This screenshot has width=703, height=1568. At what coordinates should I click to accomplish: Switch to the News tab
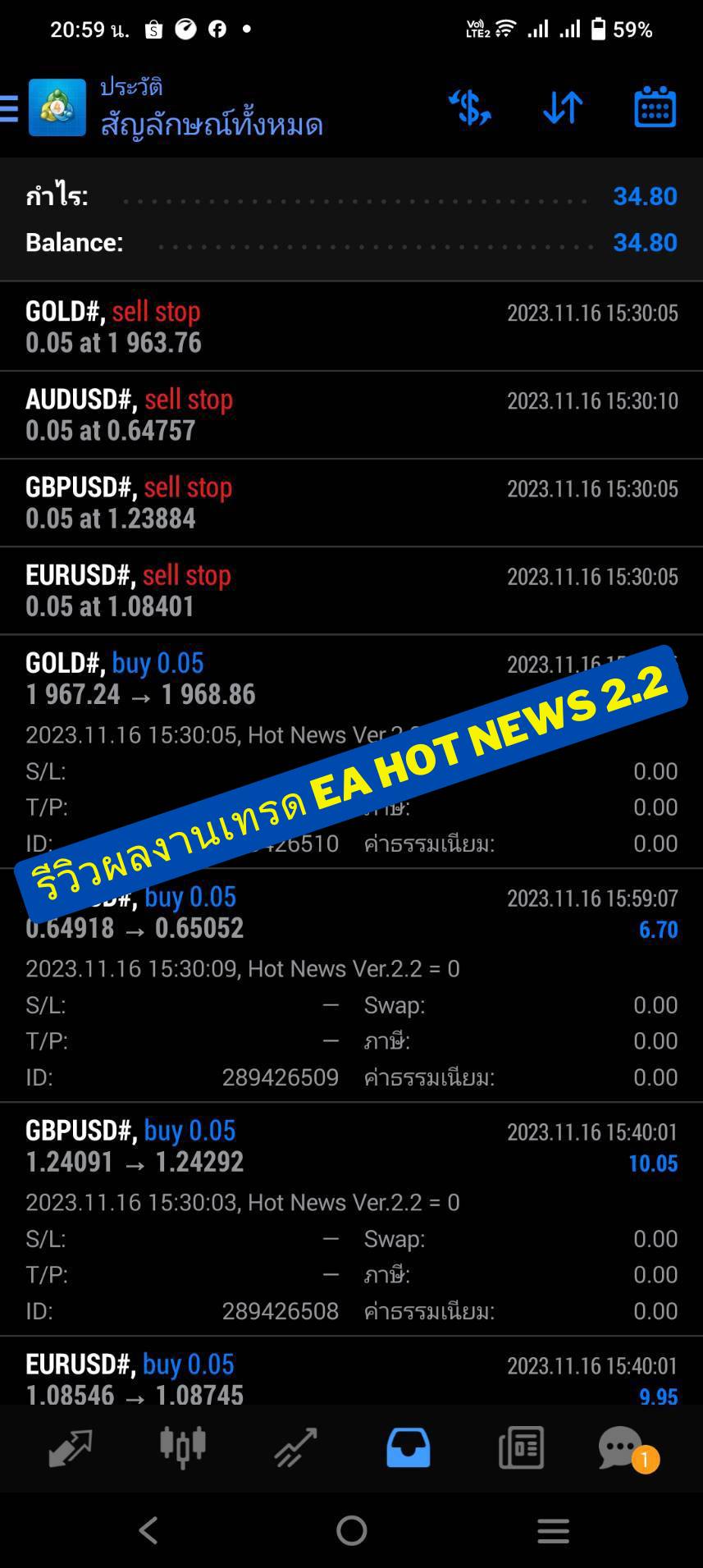[x=521, y=1447]
